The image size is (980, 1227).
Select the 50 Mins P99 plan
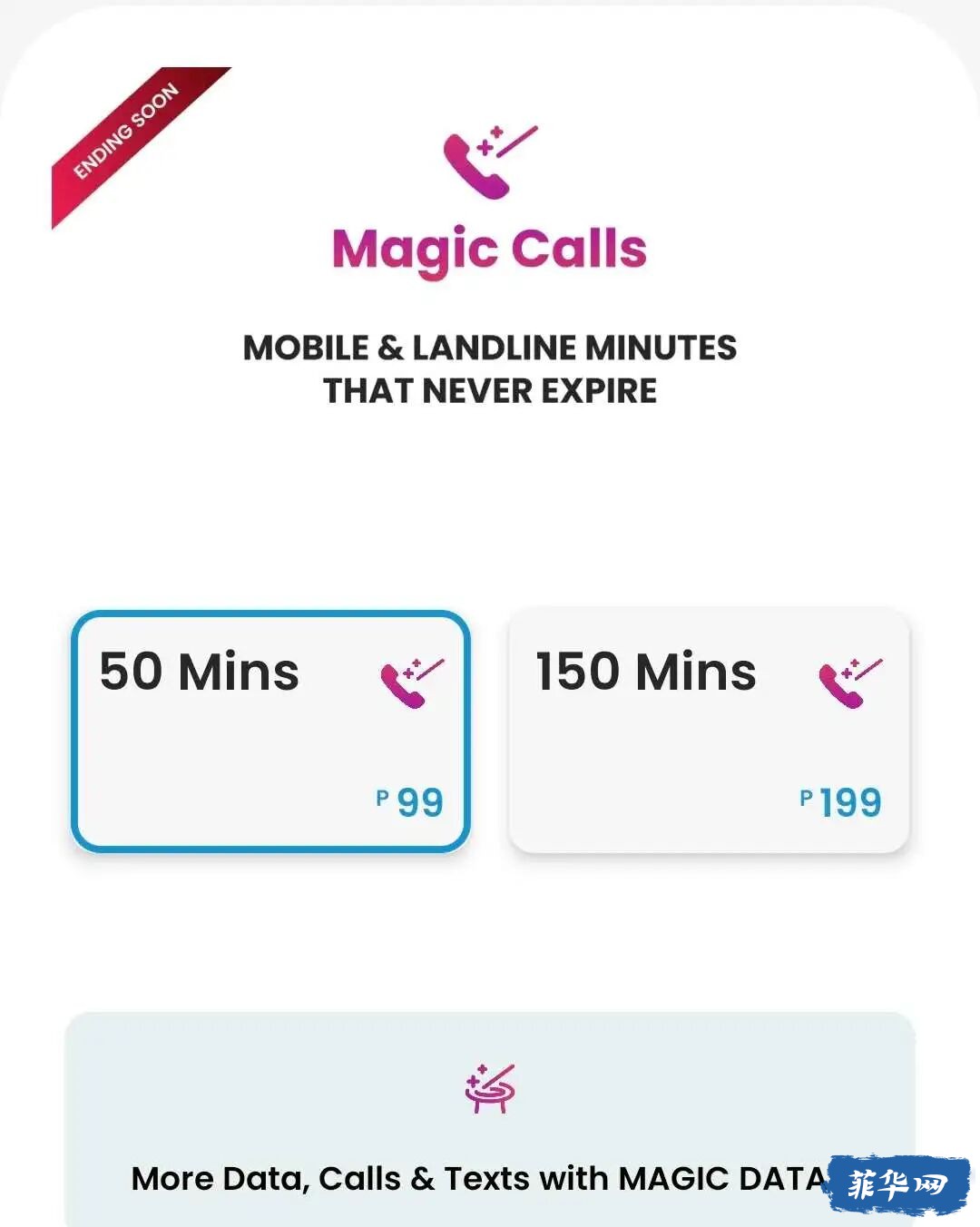270,731
